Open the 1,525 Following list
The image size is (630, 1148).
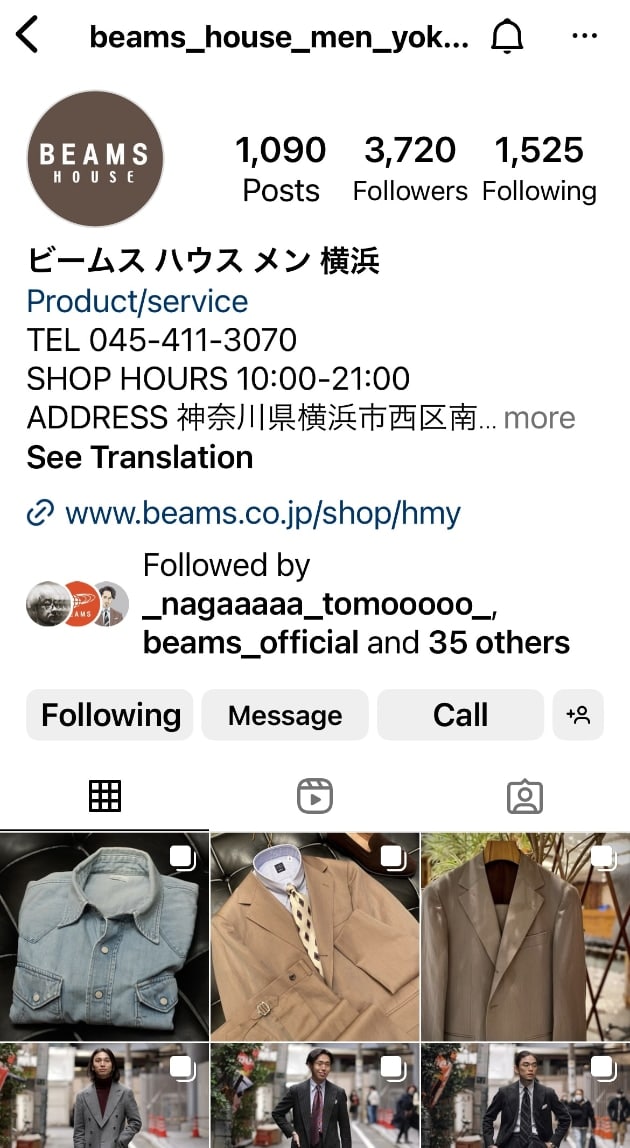pos(539,169)
